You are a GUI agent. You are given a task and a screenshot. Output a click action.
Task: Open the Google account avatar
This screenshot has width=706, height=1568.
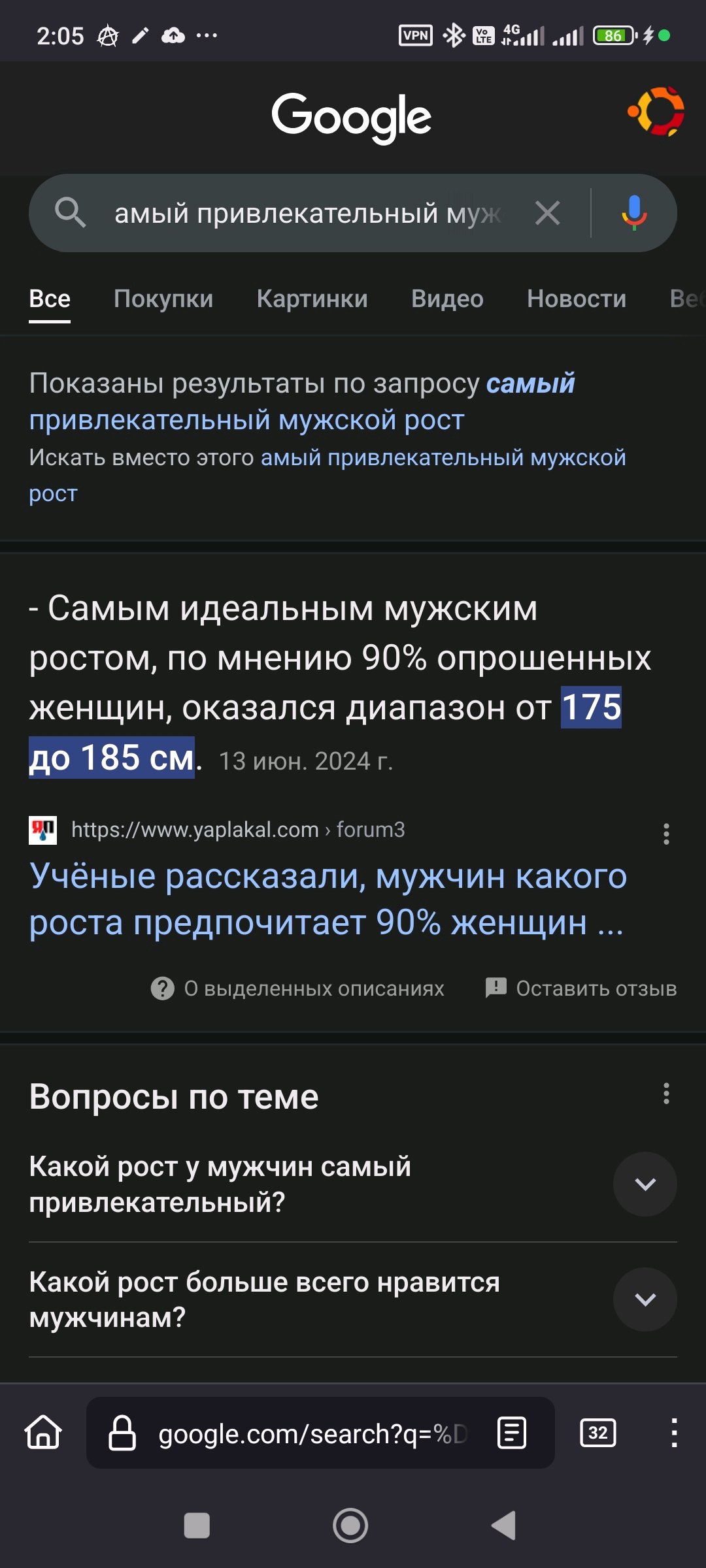[656, 112]
